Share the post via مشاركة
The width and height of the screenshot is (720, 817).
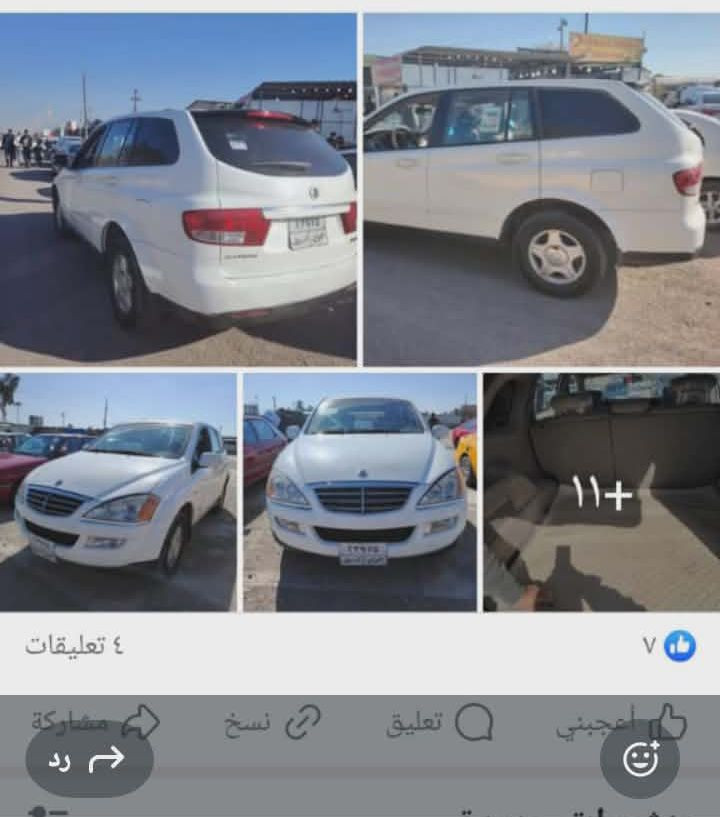pos(95,721)
